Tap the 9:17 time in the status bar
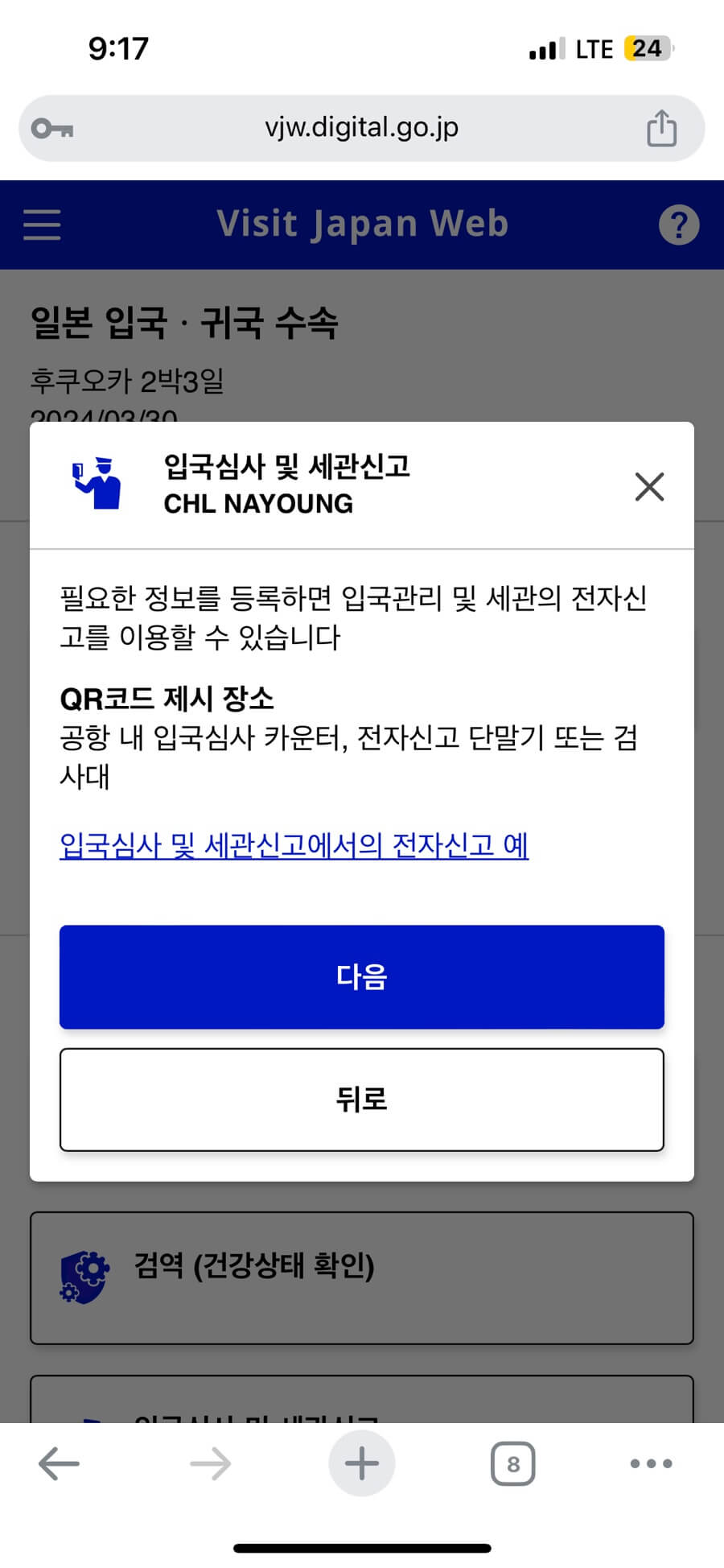Viewport: 724px width, 1568px height. 117,47
